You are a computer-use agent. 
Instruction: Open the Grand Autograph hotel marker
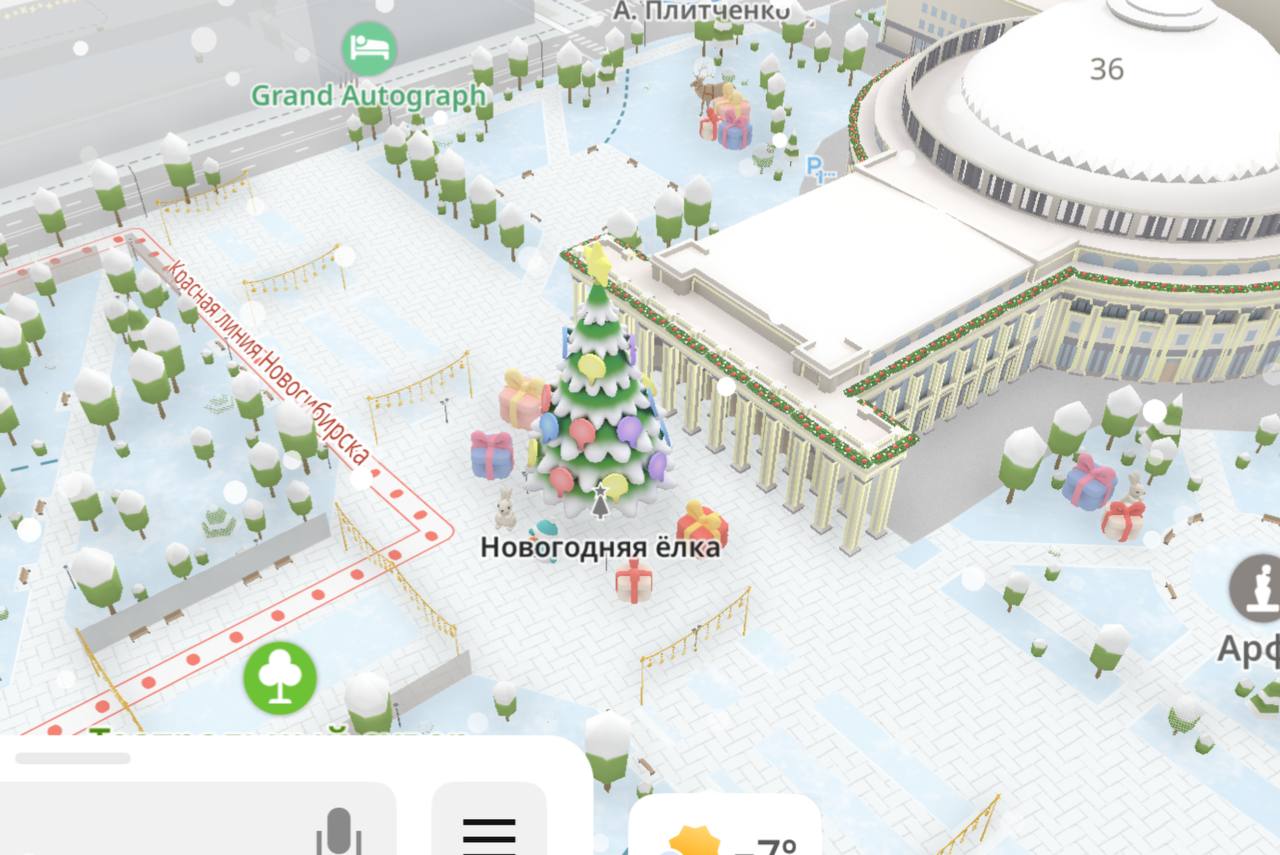pos(369,49)
